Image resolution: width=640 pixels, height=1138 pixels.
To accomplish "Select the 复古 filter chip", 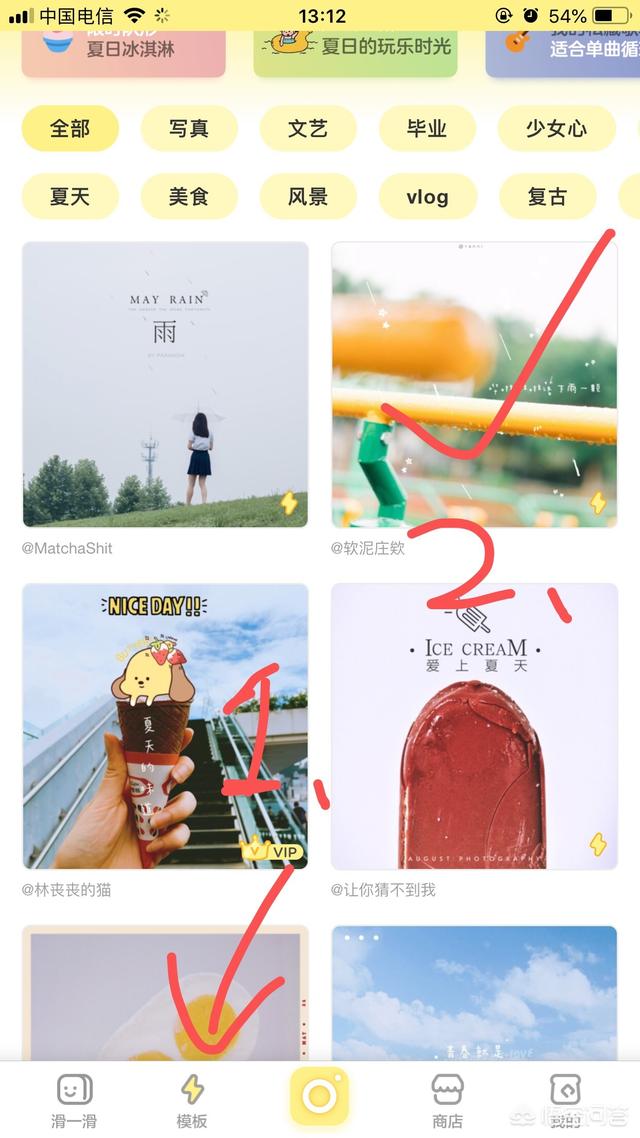I will tap(547, 196).
